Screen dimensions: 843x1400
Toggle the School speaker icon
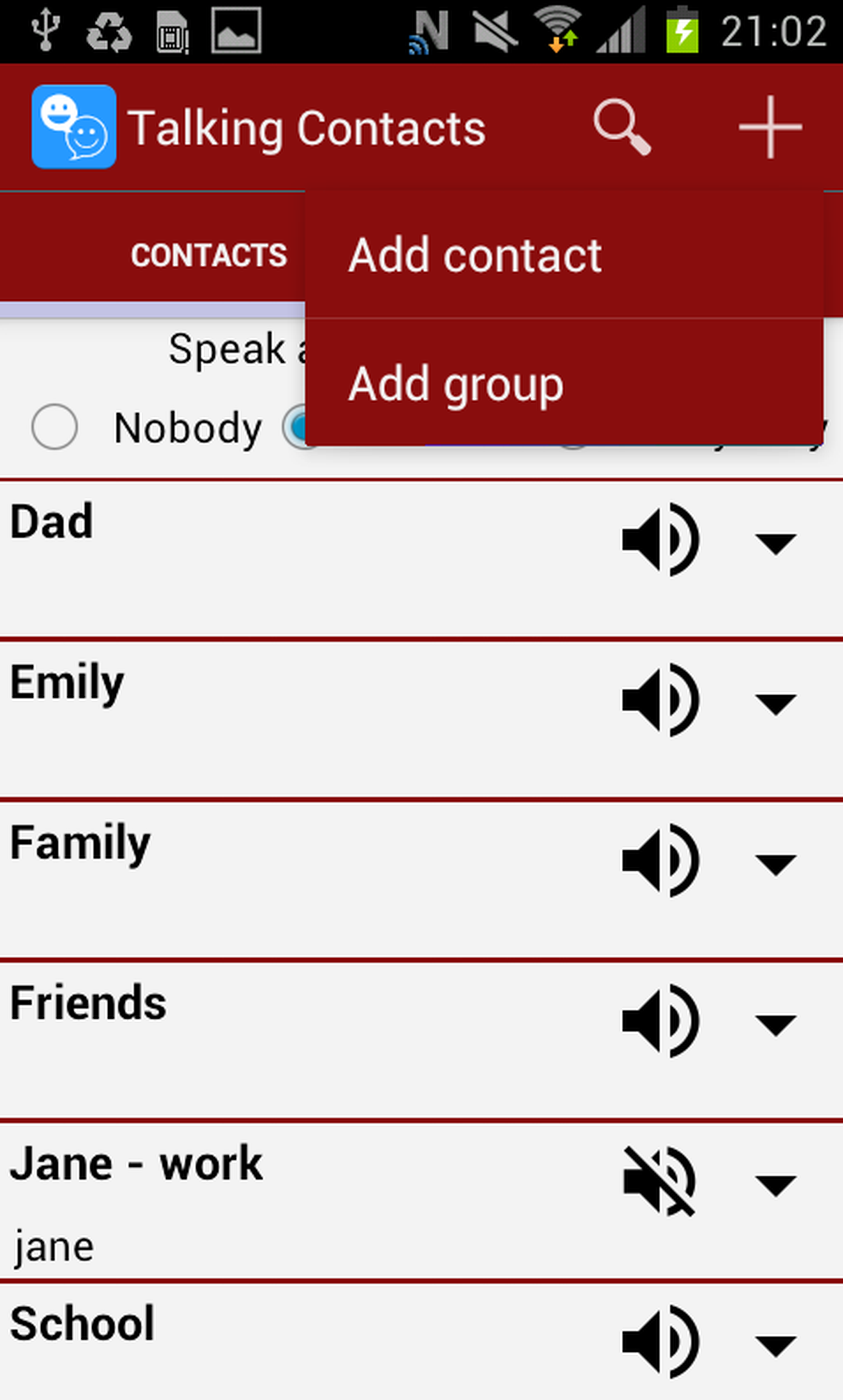[x=660, y=1341]
